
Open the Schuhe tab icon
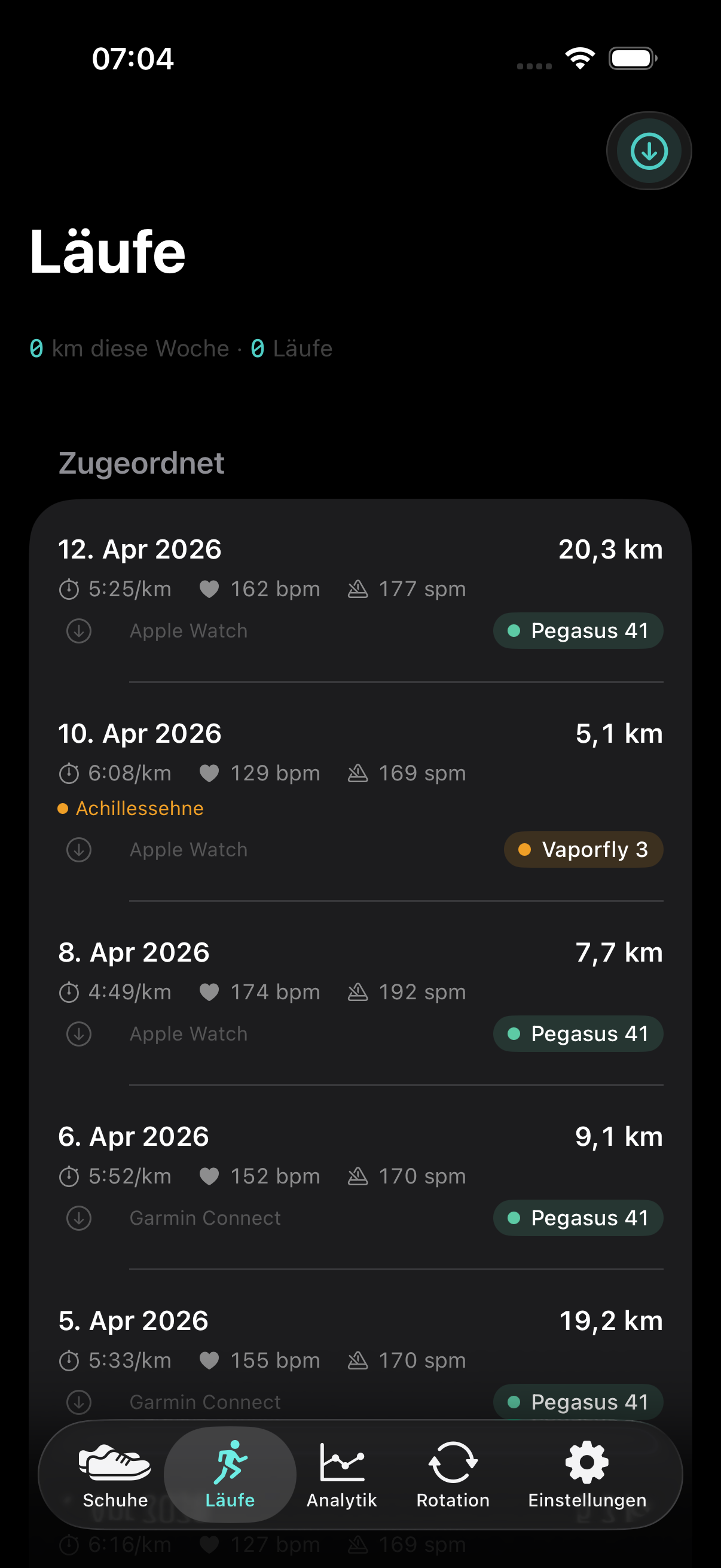click(114, 1463)
